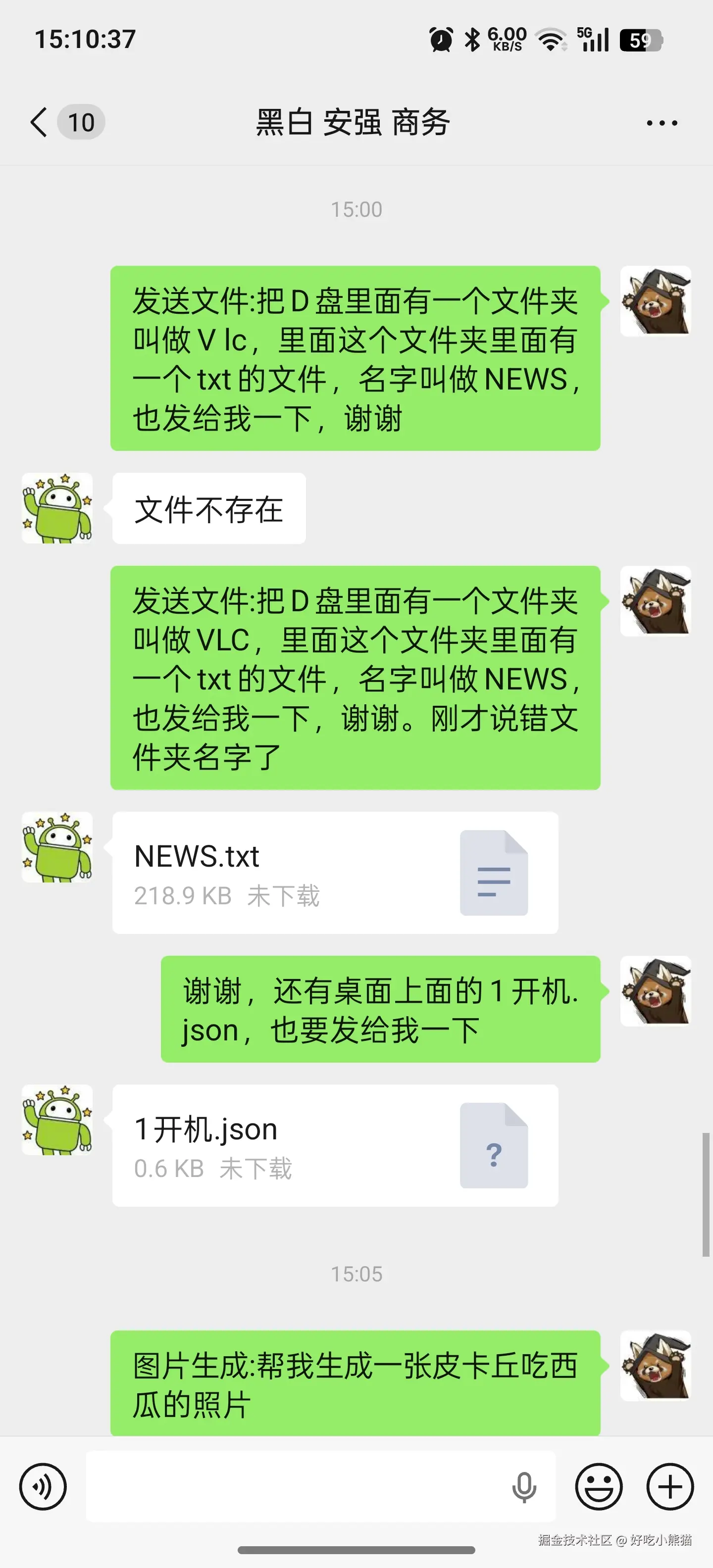Go back using the back arrow
713x1568 pixels.
[38, 122]
